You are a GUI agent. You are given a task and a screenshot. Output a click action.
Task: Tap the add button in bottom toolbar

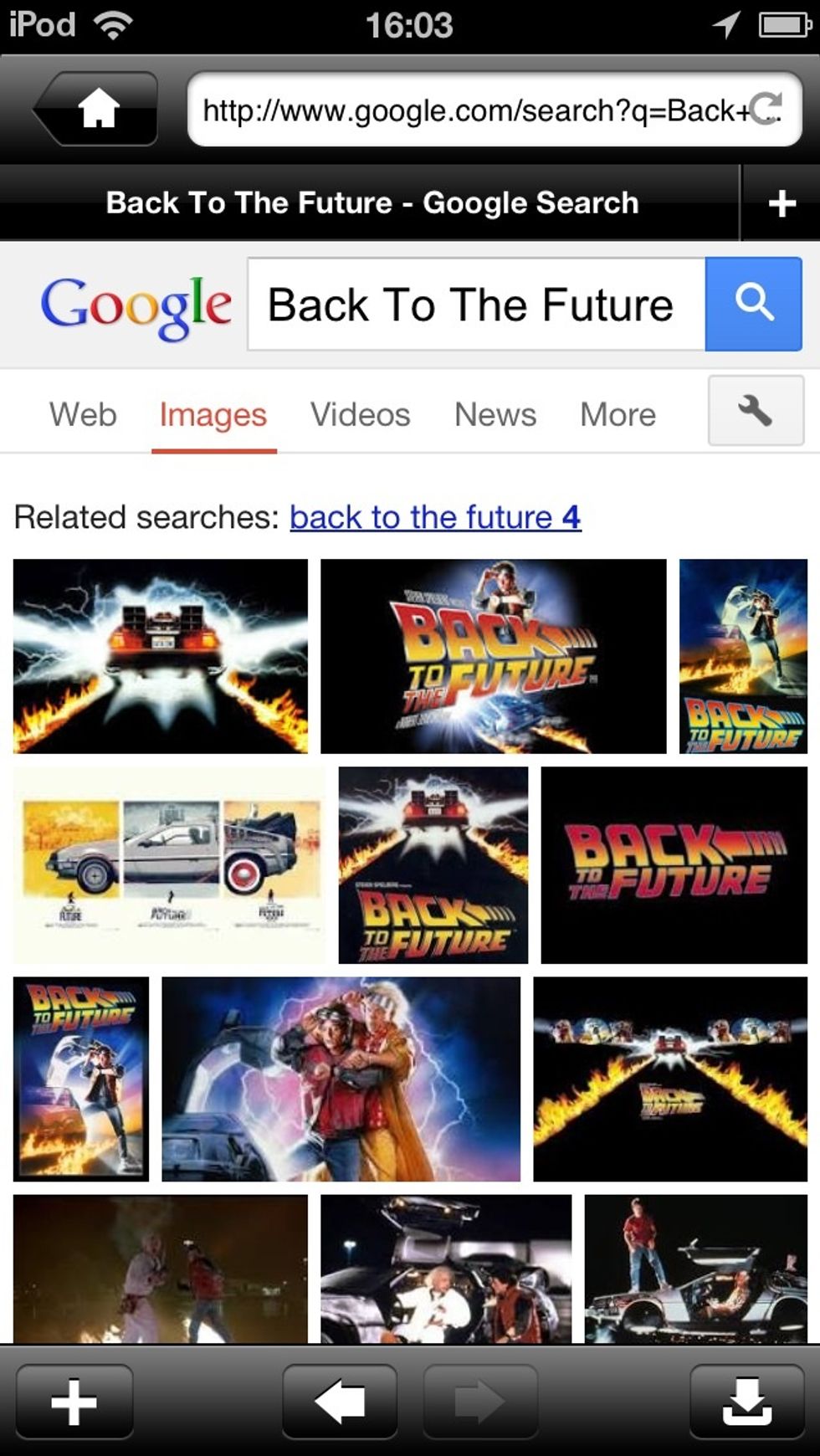[x=74, y=1402]
